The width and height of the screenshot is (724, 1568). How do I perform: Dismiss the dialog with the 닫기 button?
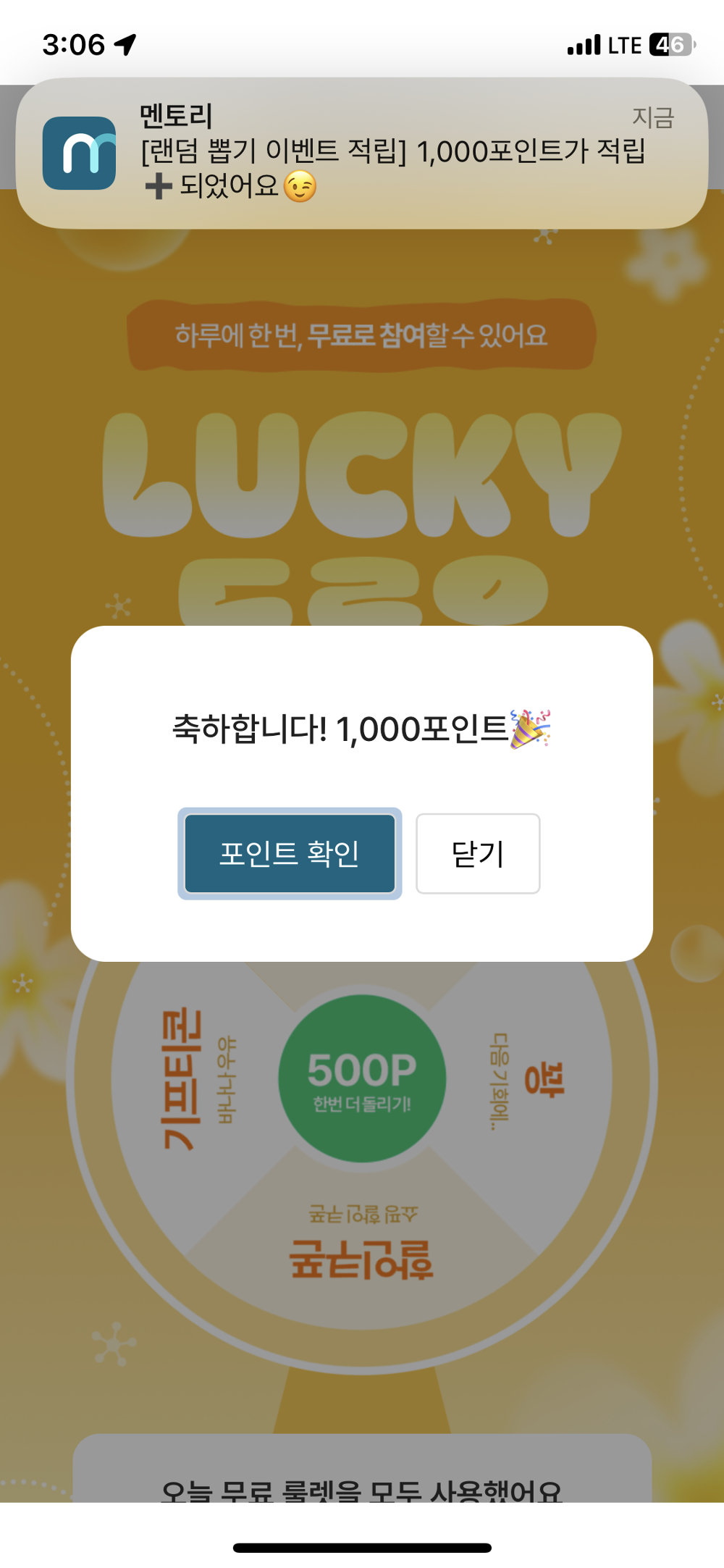coord(477,854)
